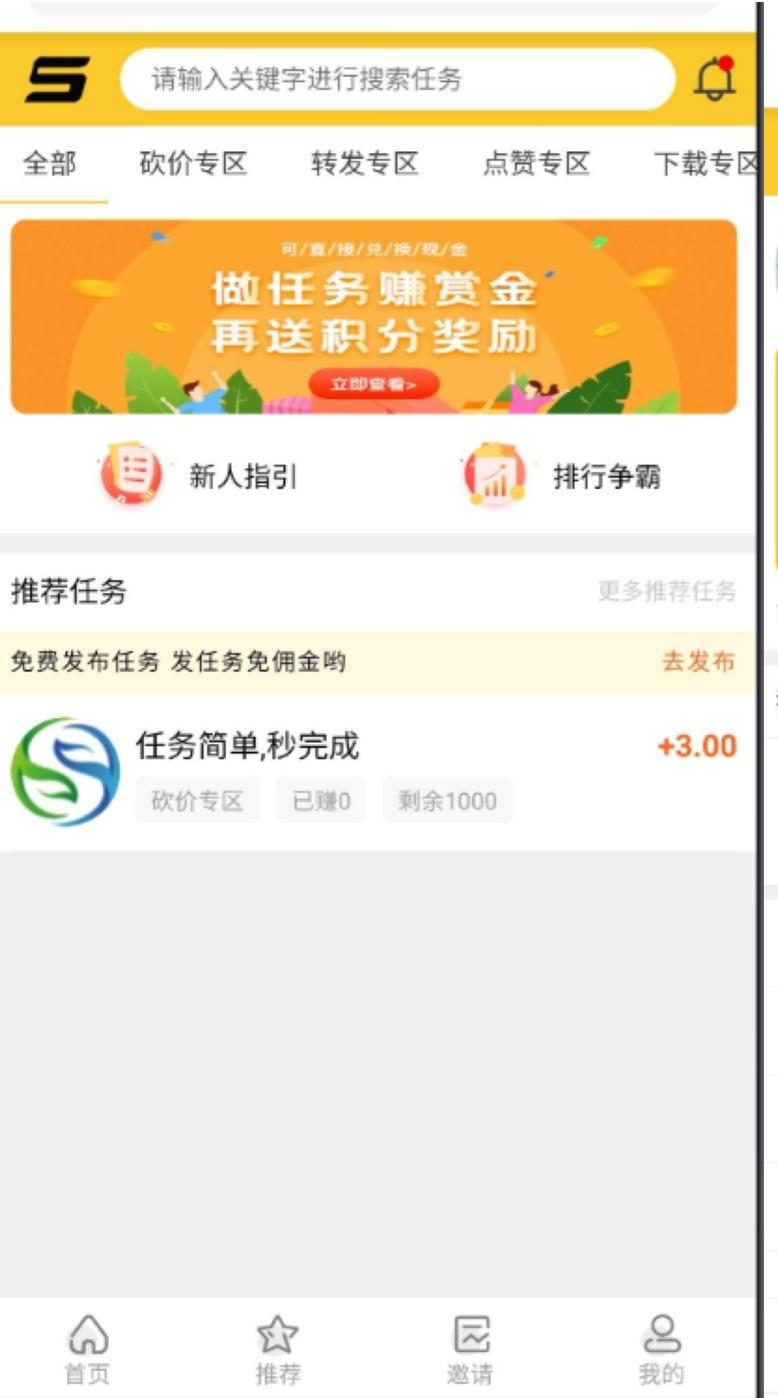Viewport: 778px width, 1398px height.
Task: Select the 全部 tab
Action: click(50, 163)
